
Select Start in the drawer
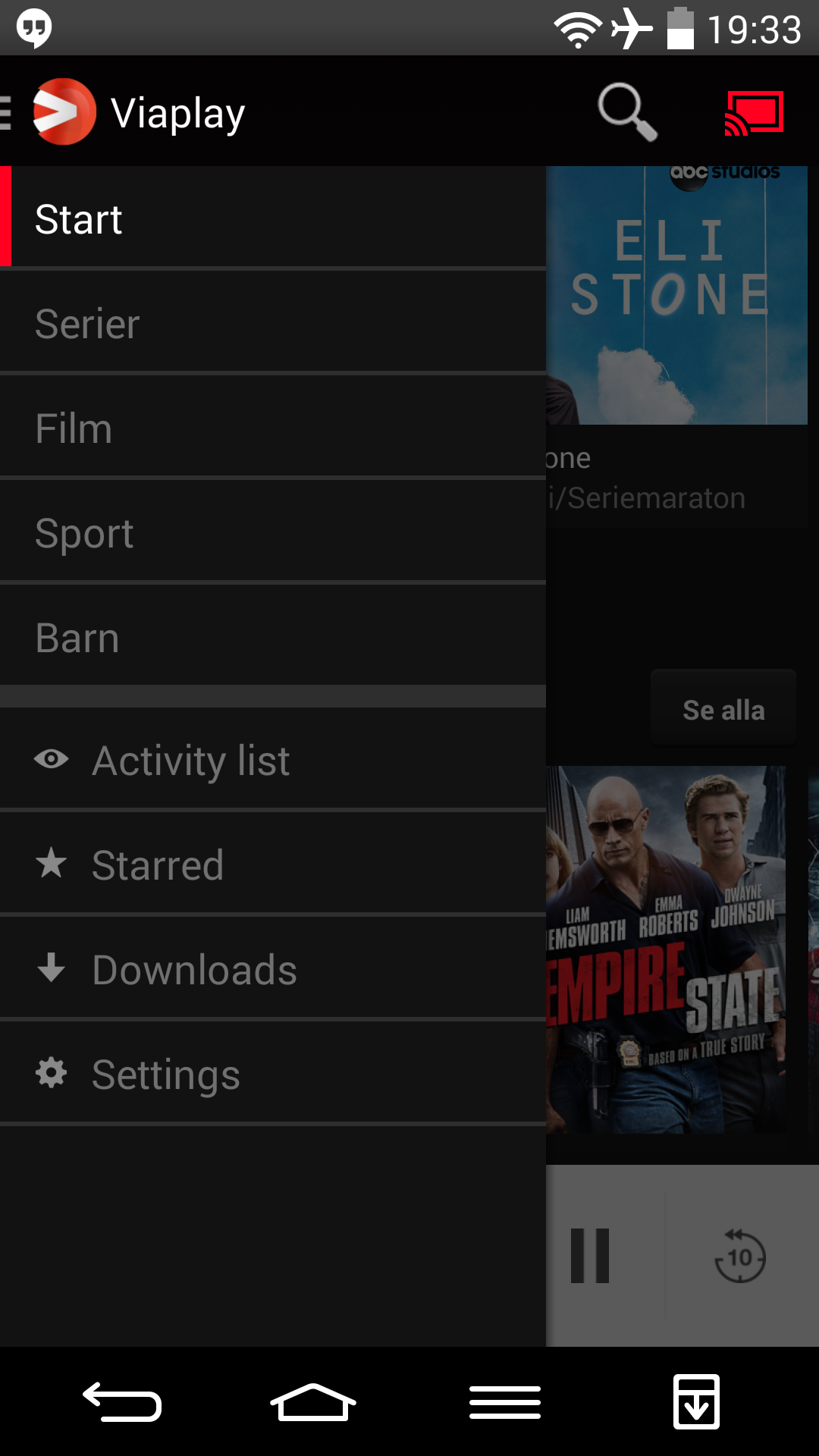coord(273,218)
